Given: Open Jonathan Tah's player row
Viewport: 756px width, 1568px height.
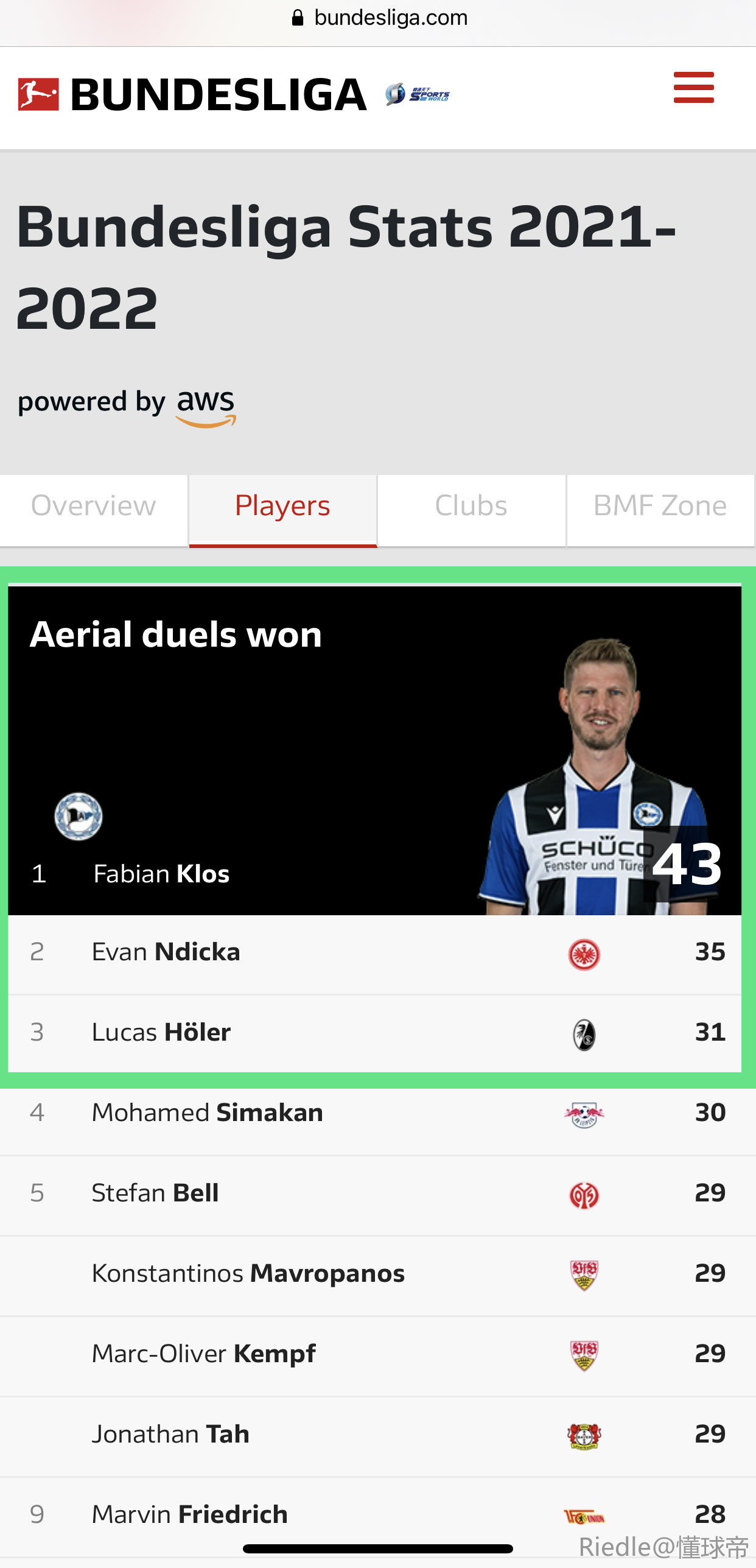Looking at the screenshot, I should (374, 1435).
